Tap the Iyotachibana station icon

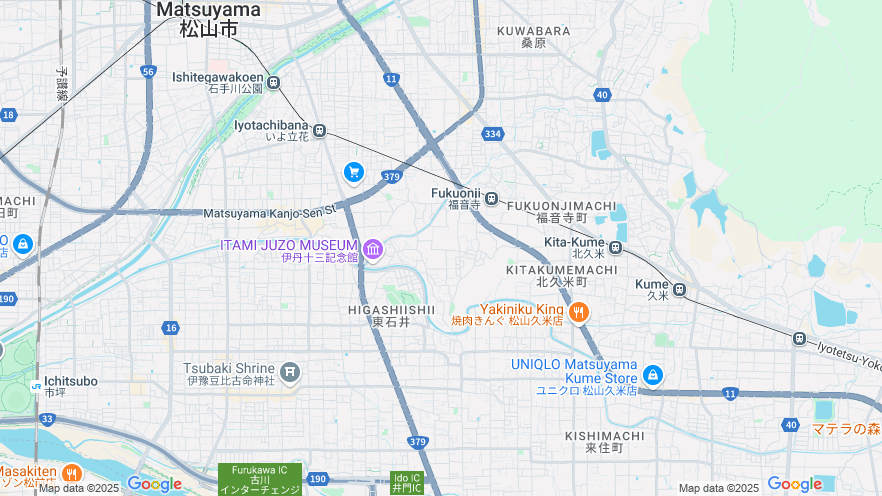(x=320, y=130)
